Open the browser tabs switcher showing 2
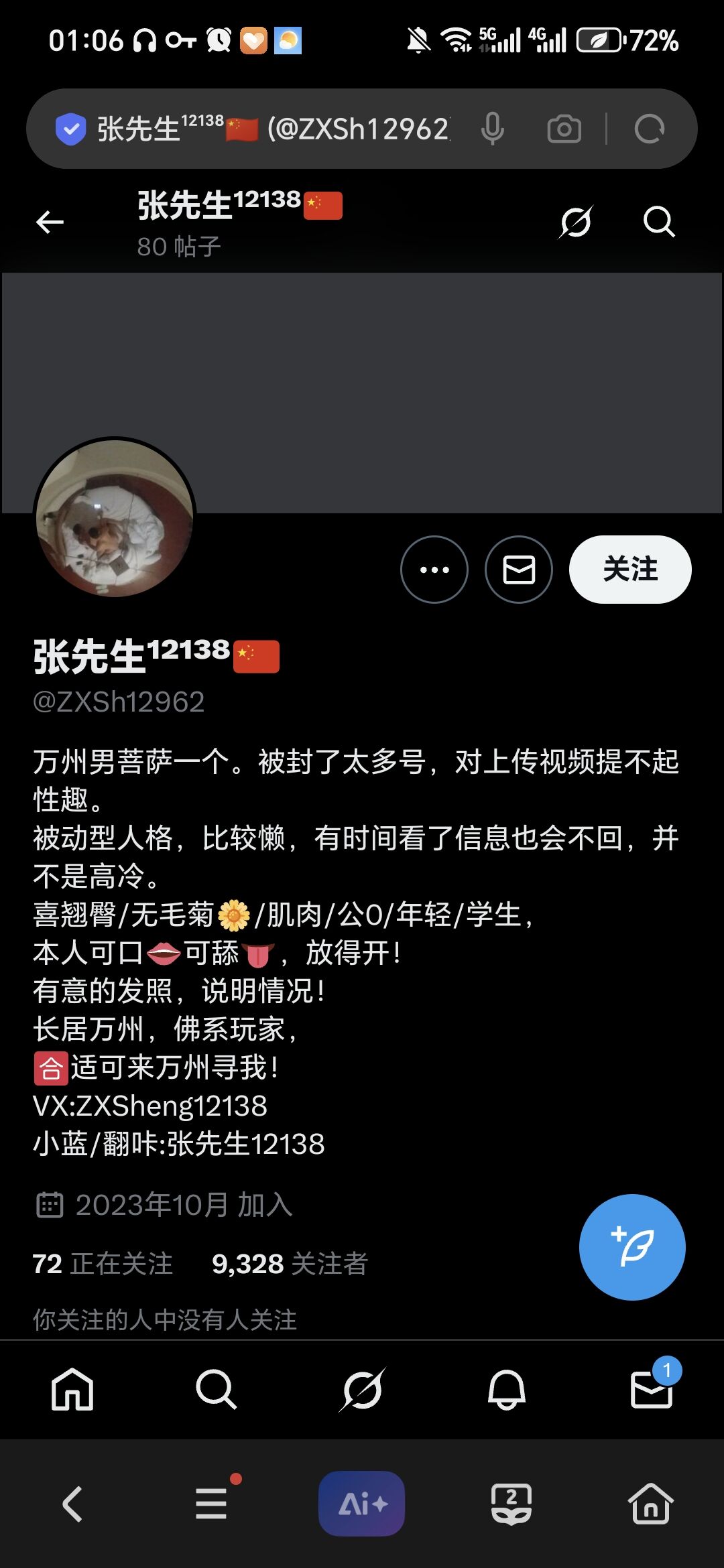 point(511,1504)
